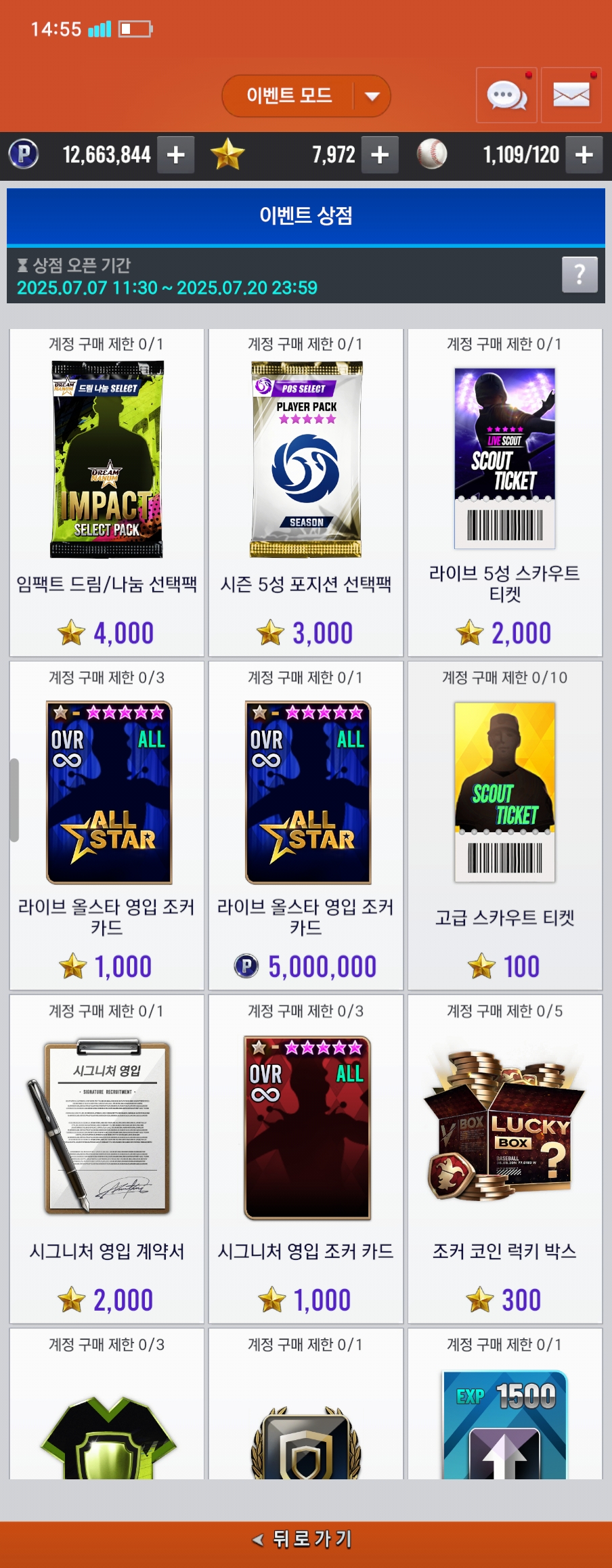Viewport: 612px width, 1568px height.
Task: Add more stars with plus button
Action: [x=380, y=155]
